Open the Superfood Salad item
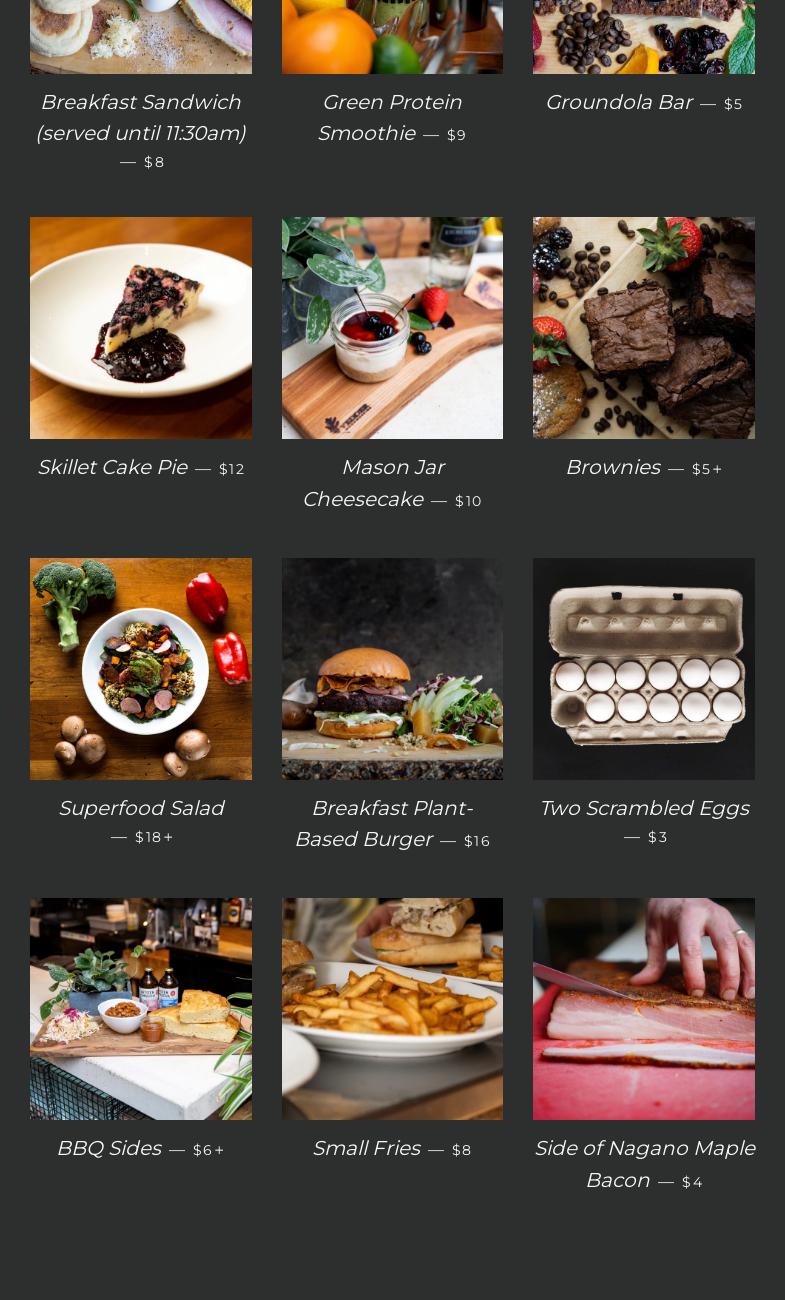The image size is (785, 1300). coord(140,668)
